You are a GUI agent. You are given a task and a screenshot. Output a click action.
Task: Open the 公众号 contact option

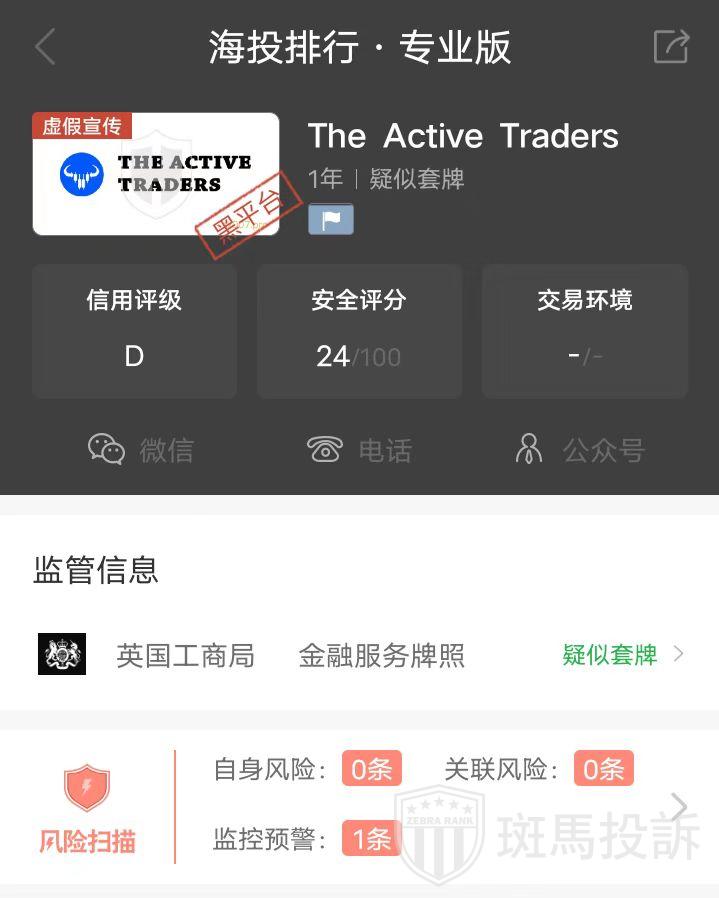tap(580, 450)
